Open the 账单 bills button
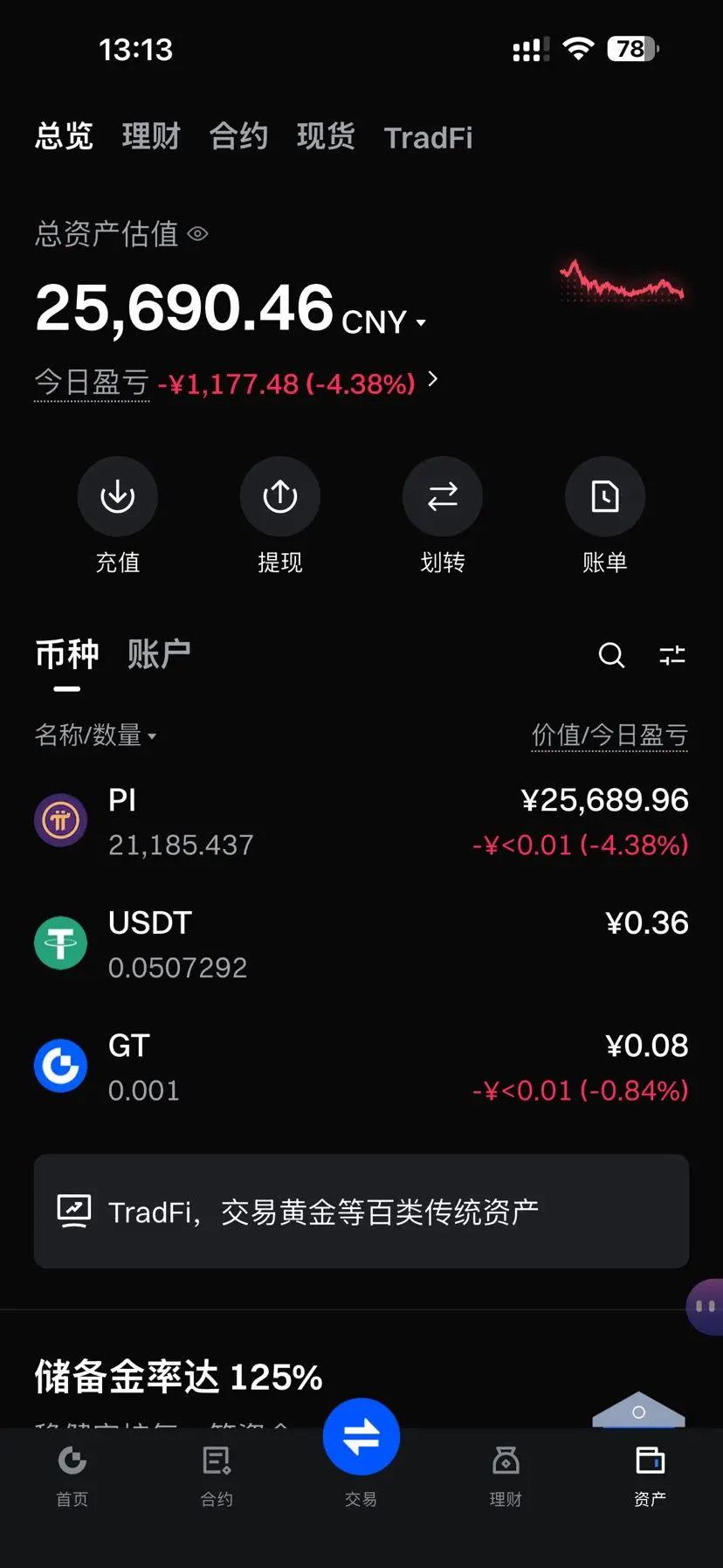Viewport: 723px width, 1568px height. click(x=605, y=515)
